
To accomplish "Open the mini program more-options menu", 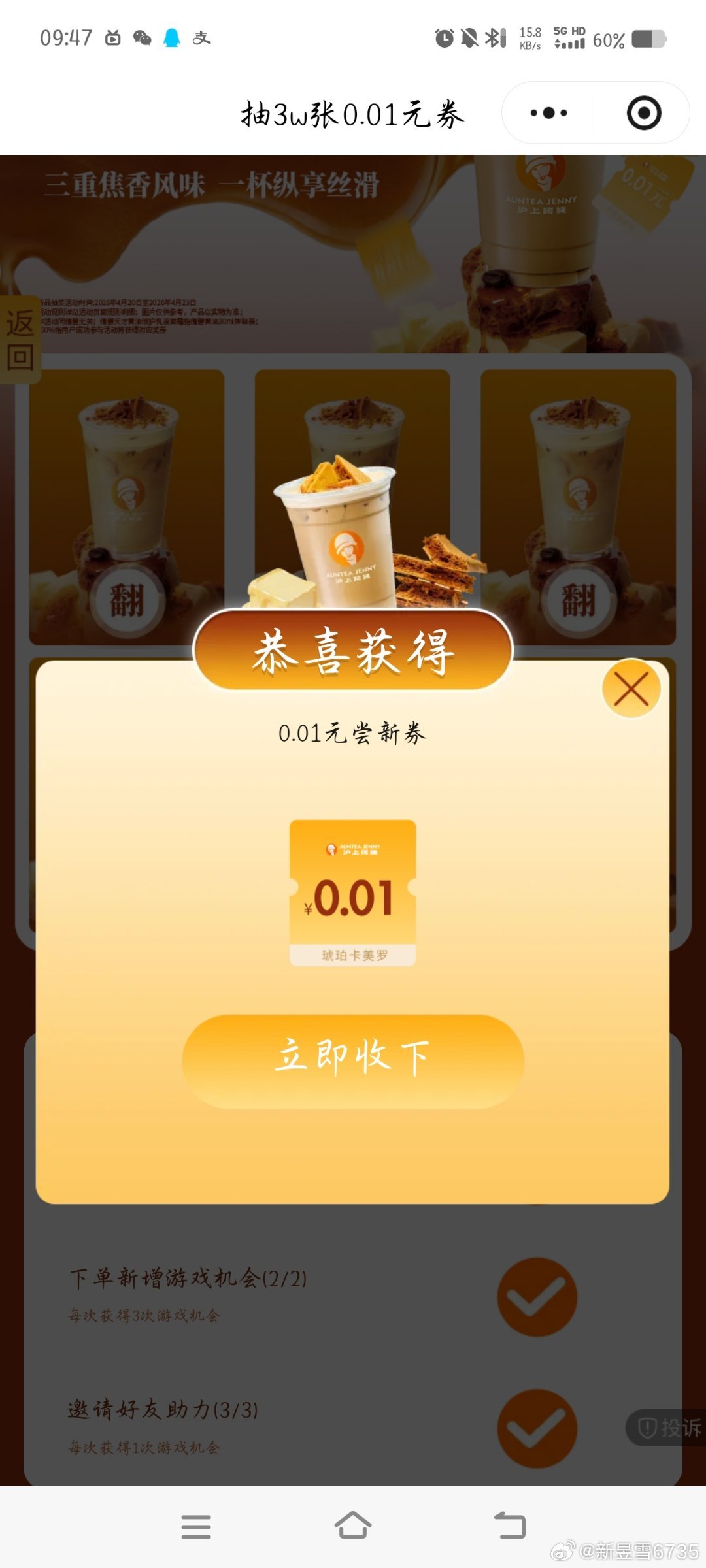I will [x=548, y=113].
